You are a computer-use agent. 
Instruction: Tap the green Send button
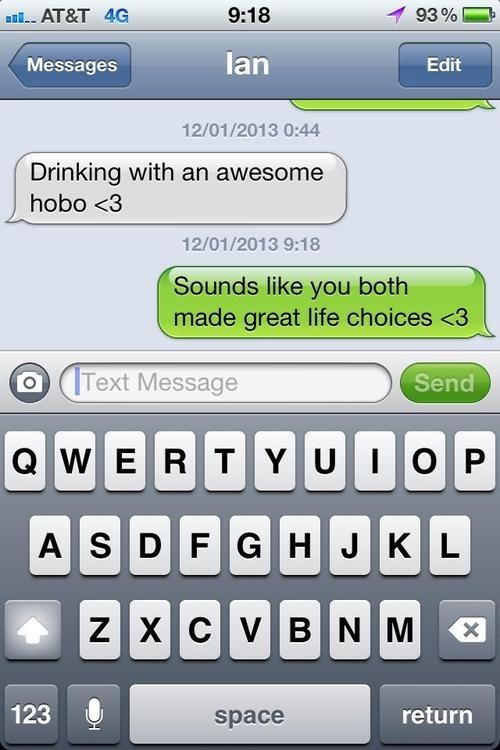click(445, 383)
